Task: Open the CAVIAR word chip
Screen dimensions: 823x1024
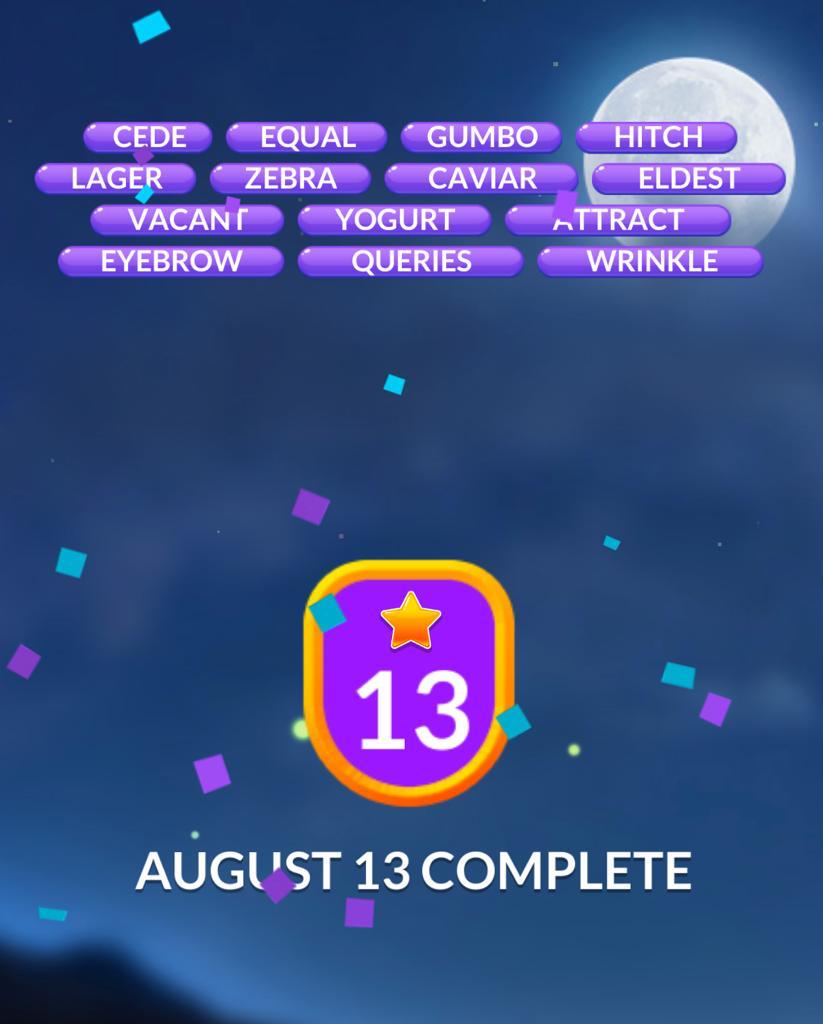Action: (481, 179)
